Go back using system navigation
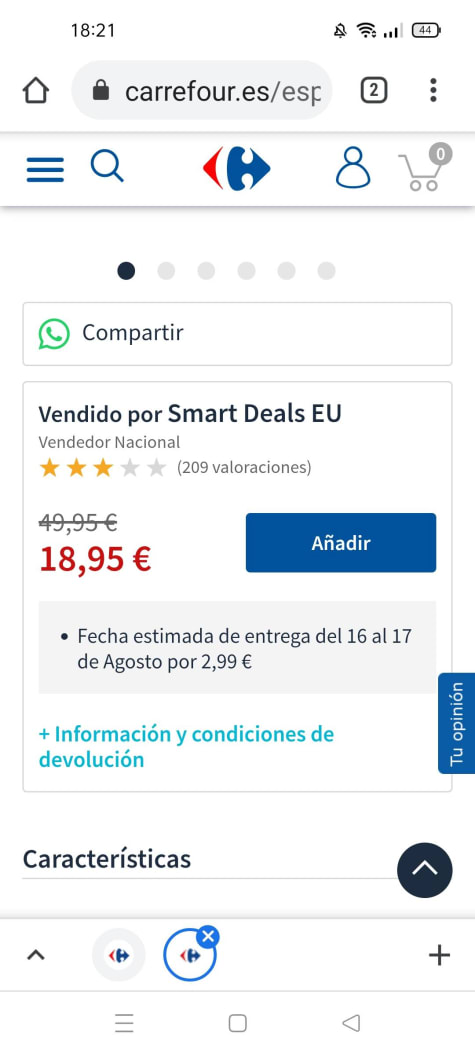The height and width of the screenshot is (1056, 475). tap(351, 1023)
